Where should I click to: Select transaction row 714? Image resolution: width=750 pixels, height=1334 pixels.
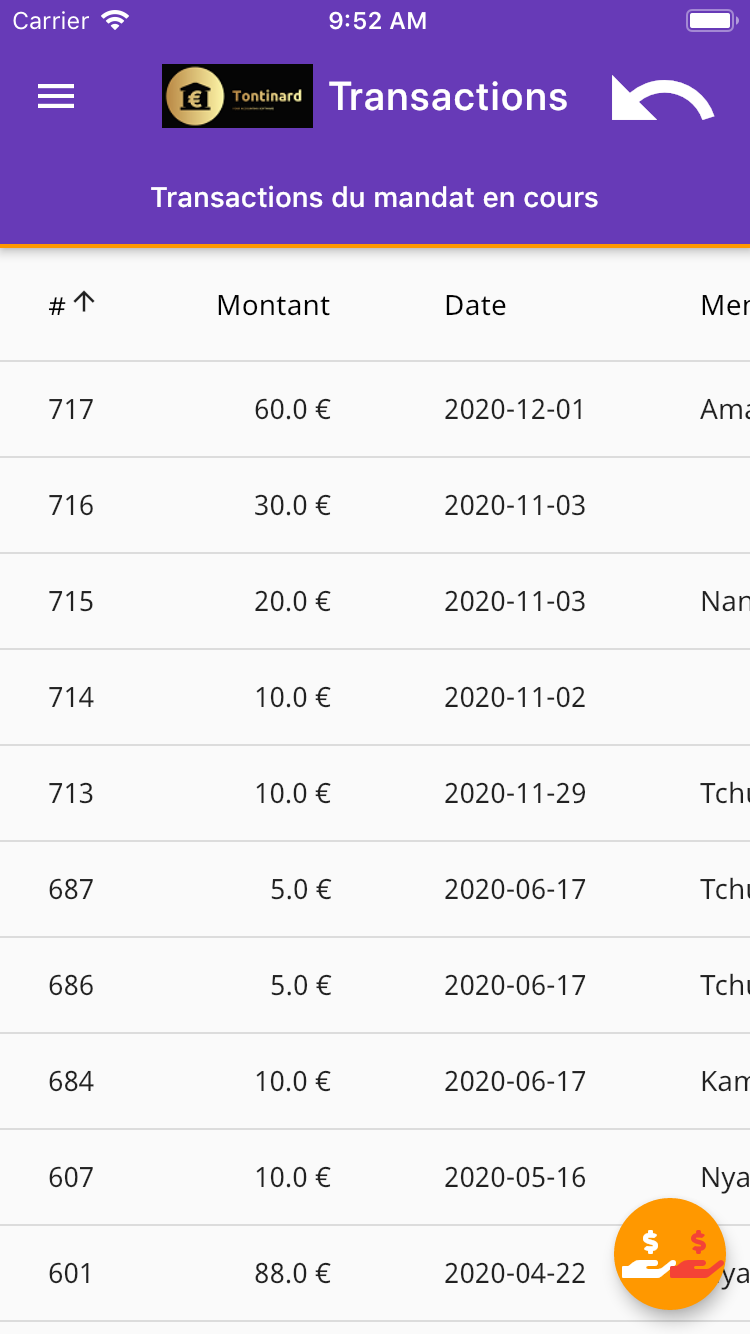point(375,697)
